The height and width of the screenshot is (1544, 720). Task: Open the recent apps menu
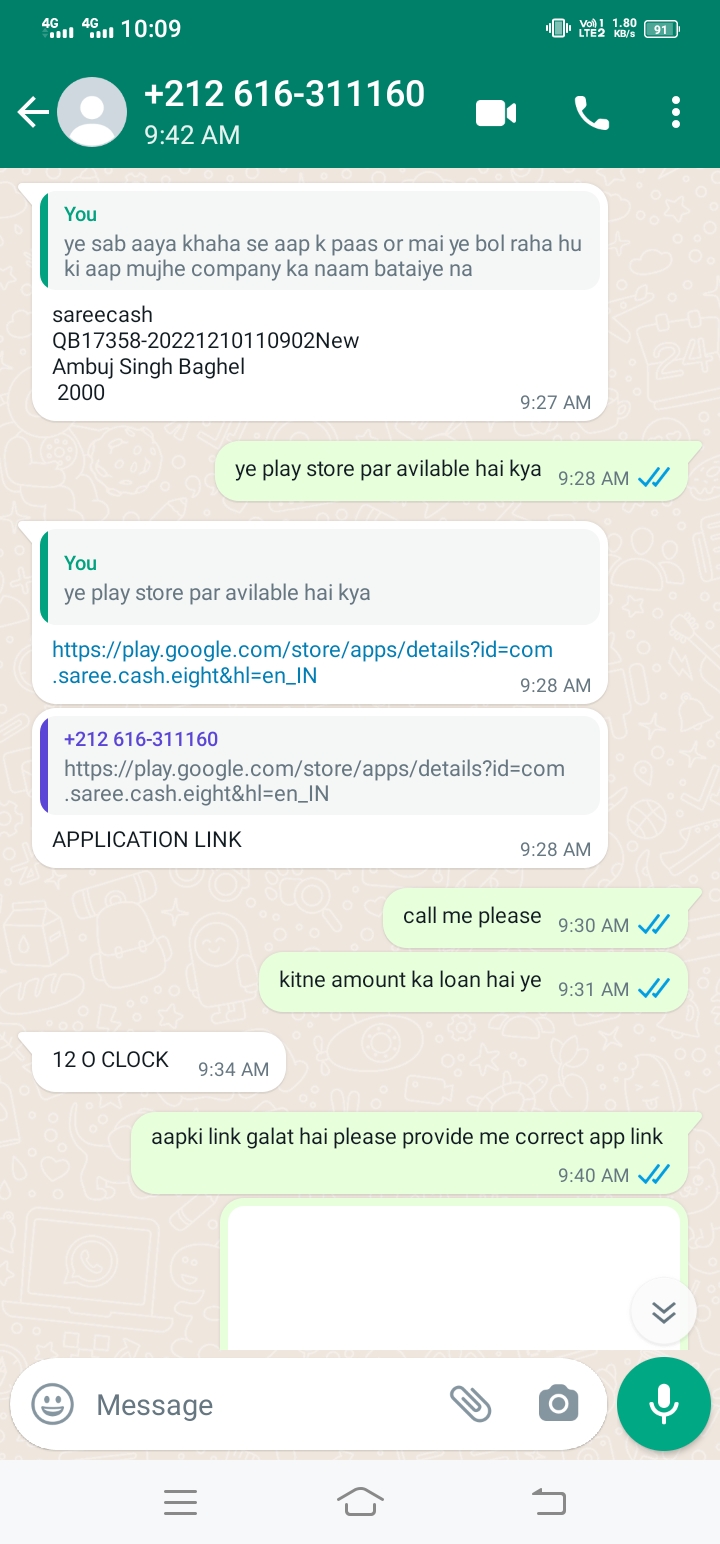pos(180,1501)
